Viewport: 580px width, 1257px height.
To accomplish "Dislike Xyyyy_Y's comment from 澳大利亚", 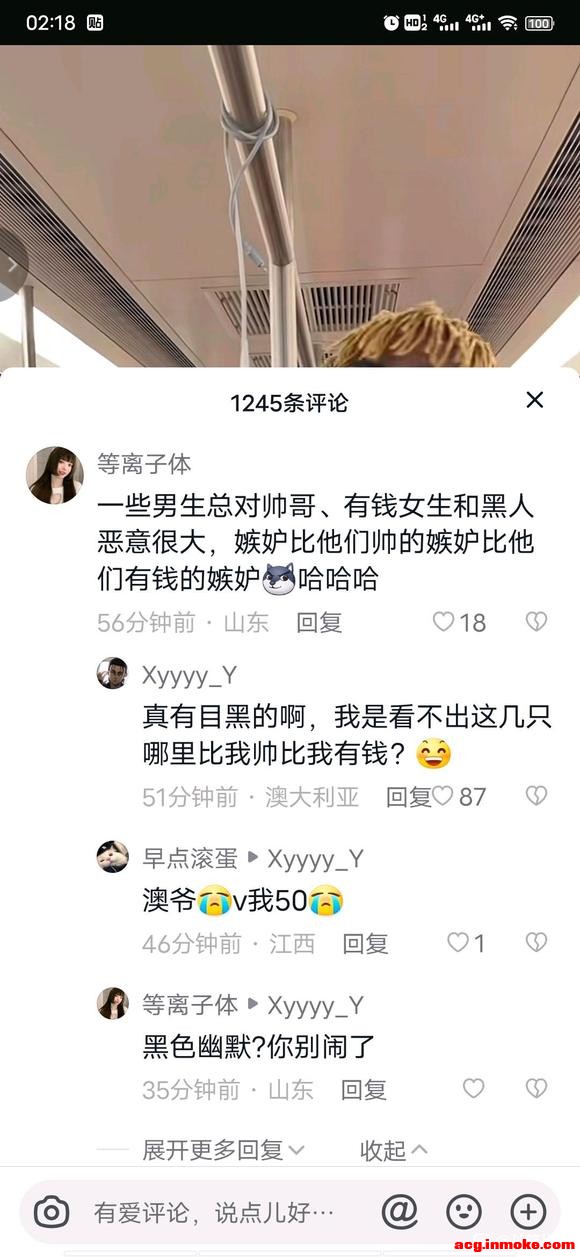I will pyautogui.click(x=536, y=796).
